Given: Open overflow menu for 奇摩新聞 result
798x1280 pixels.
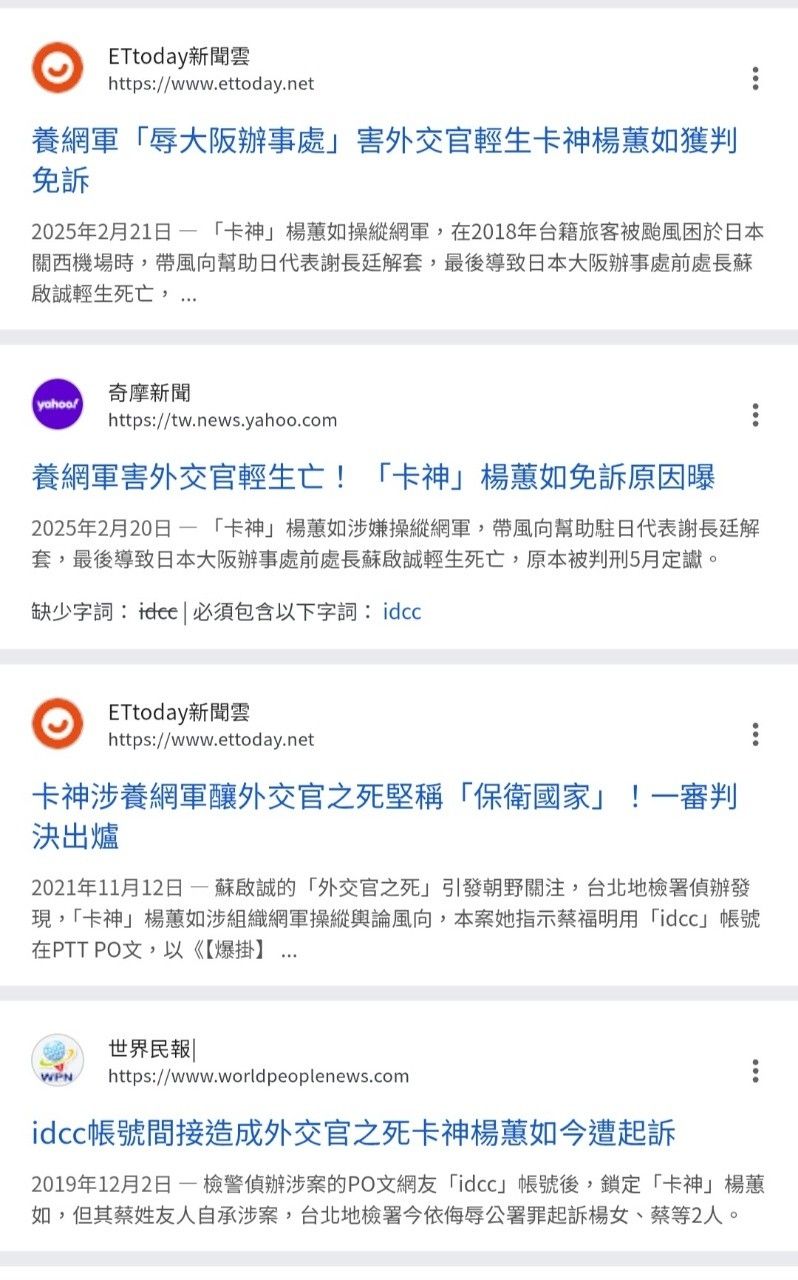Looking at the screenshot, I should tap(755, 415).
